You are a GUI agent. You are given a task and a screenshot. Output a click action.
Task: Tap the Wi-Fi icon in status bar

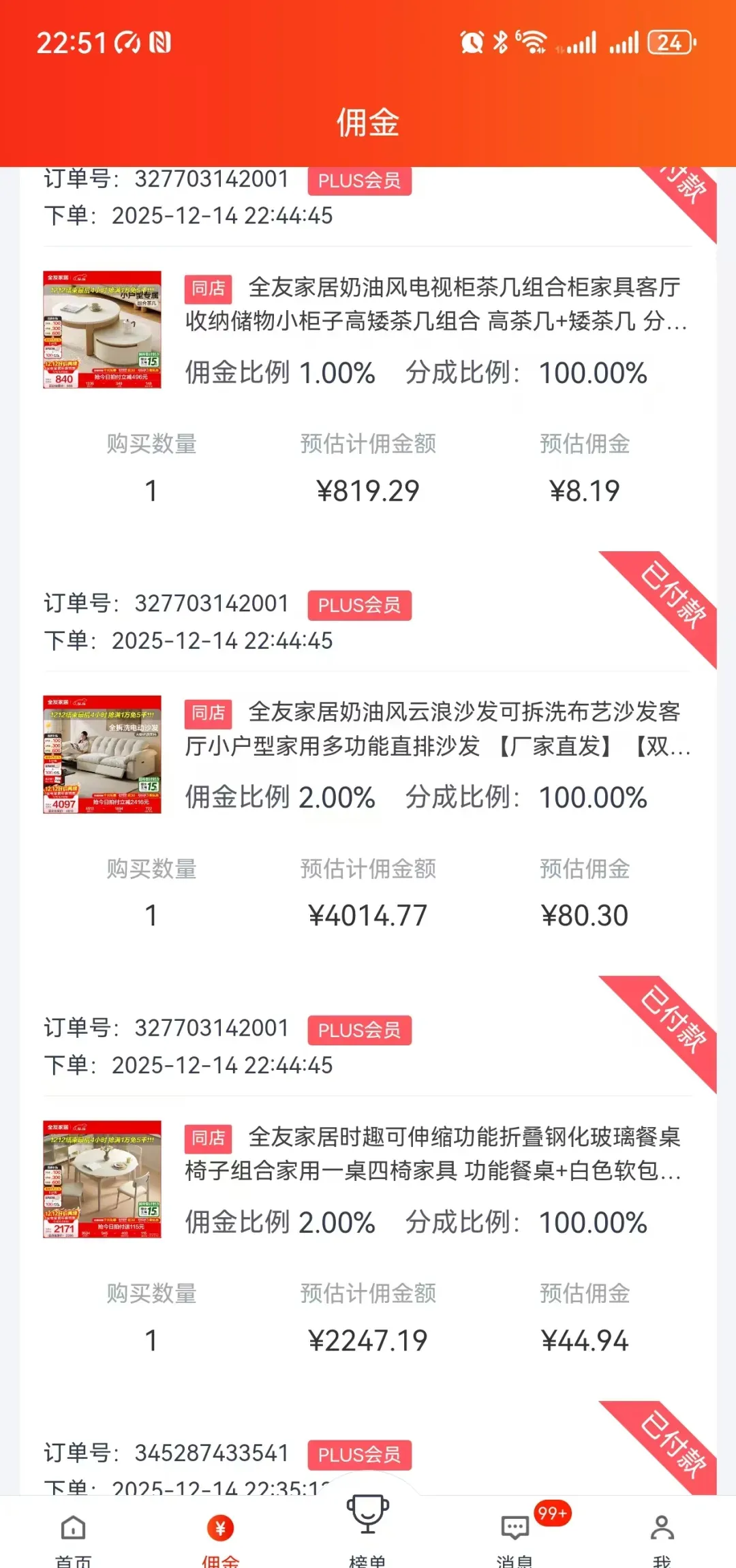(x=532, y=42)
